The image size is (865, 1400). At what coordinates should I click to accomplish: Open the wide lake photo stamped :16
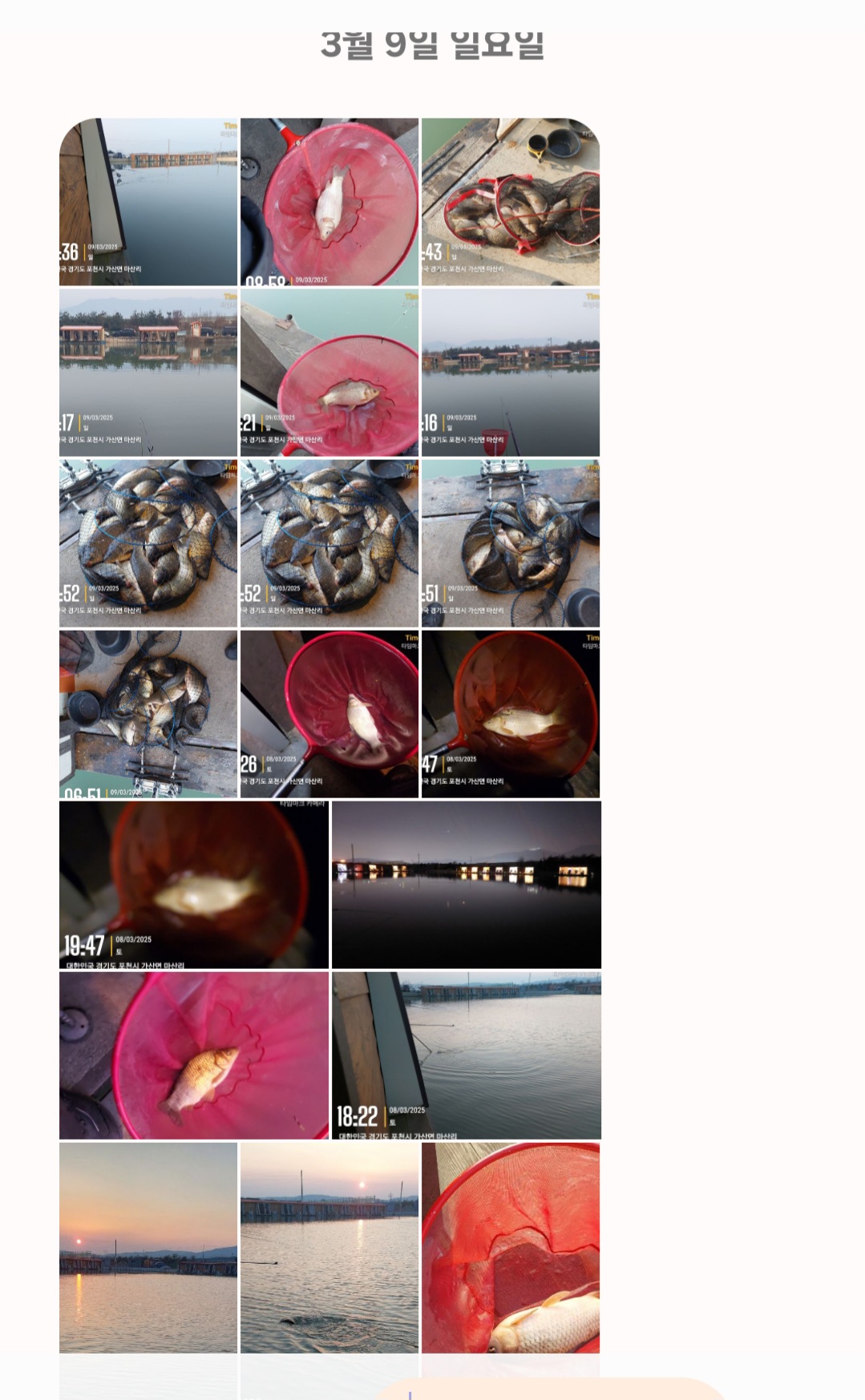(511, 373)
